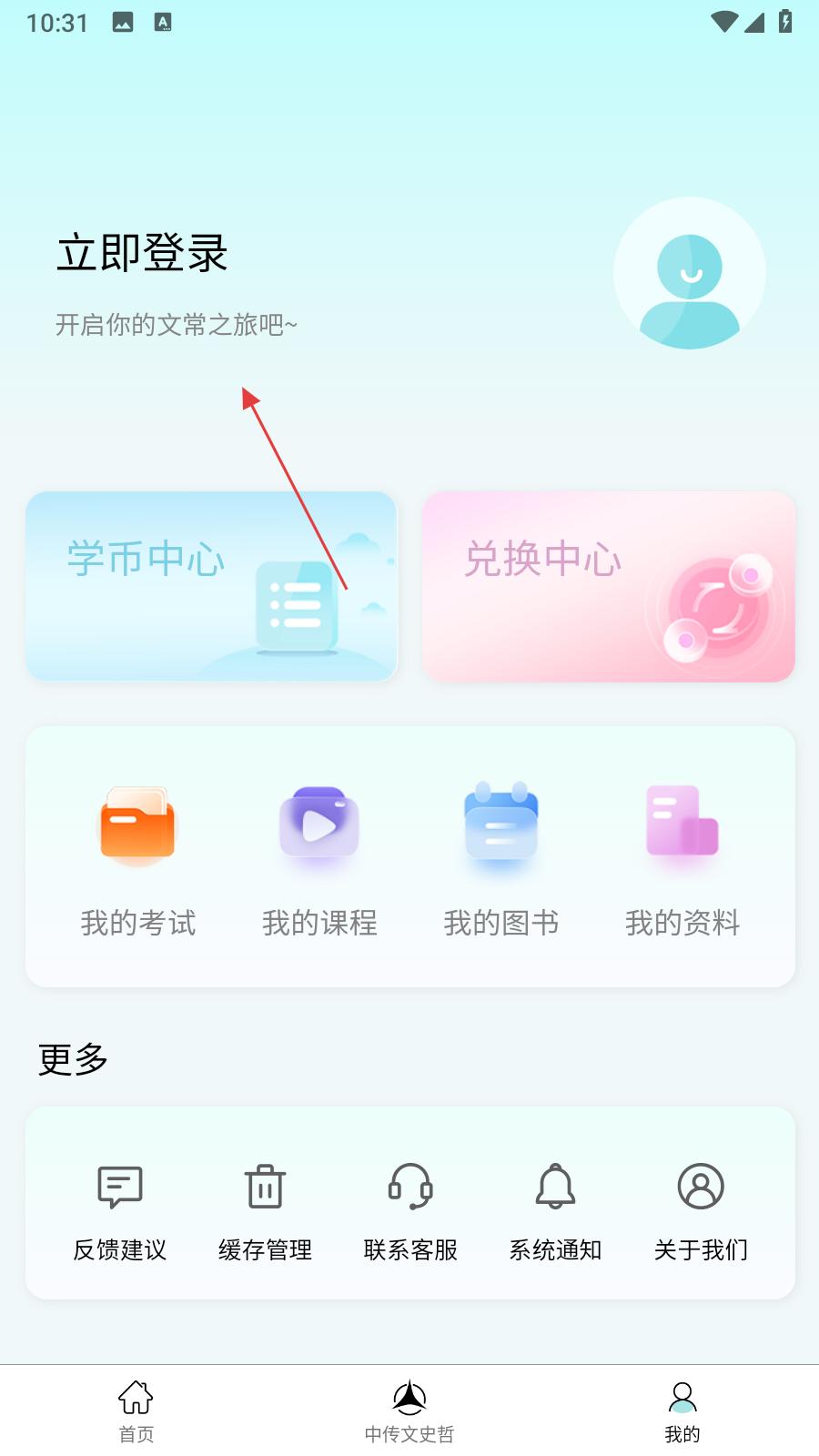819x1456 pixels.
Task: Switch to the 首页 tab
Action: [x=136, y=1410]
